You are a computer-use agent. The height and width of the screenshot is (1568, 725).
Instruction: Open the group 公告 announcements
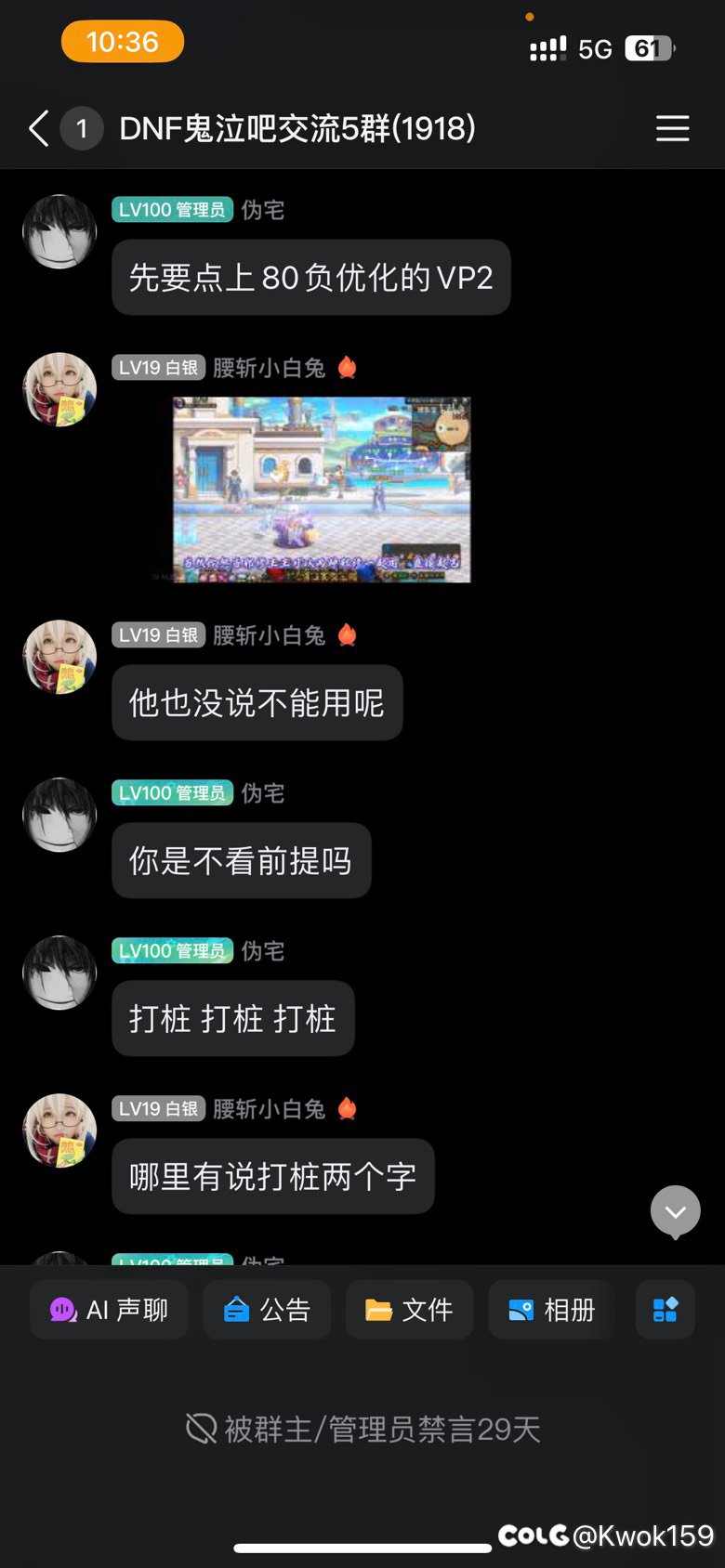coord(267,1310)
